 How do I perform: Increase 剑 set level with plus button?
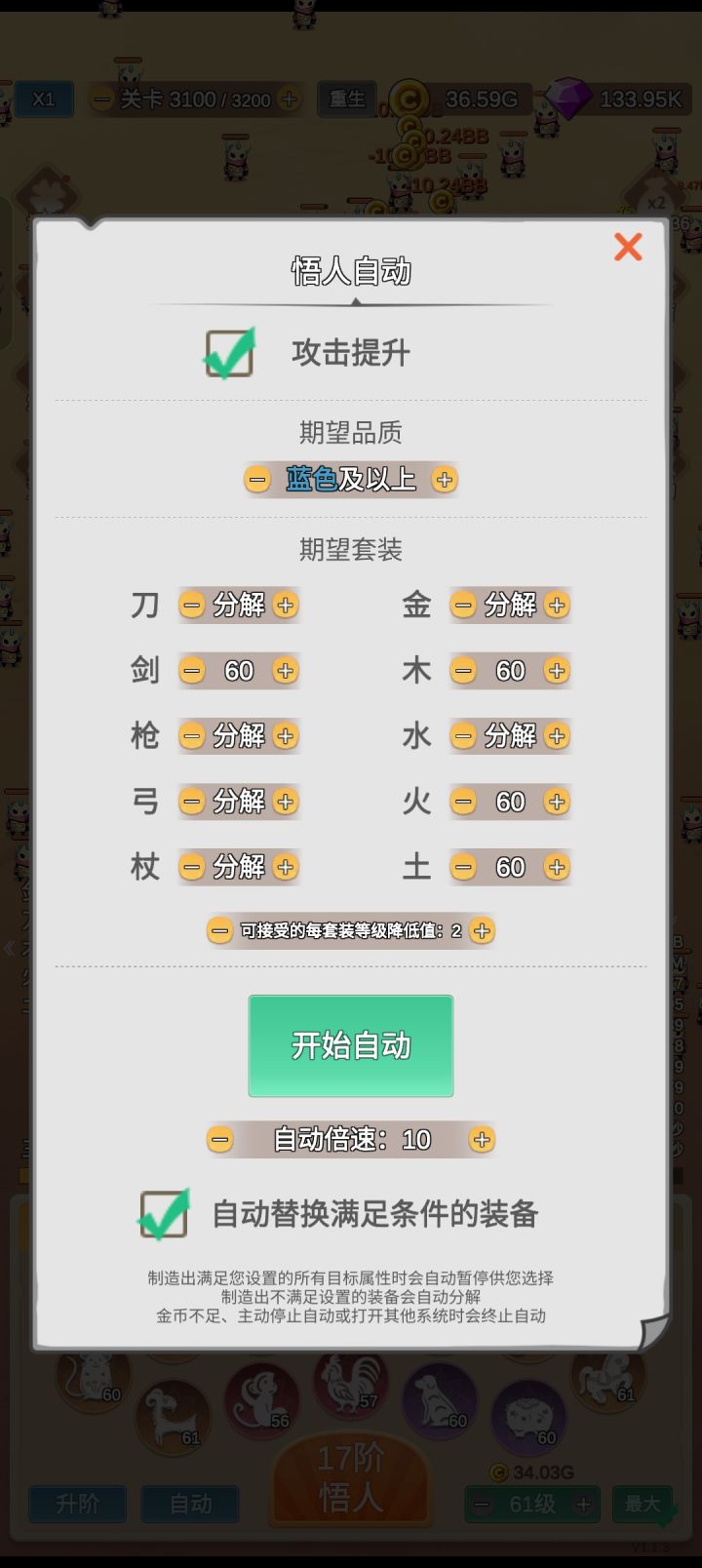(285, 671)
